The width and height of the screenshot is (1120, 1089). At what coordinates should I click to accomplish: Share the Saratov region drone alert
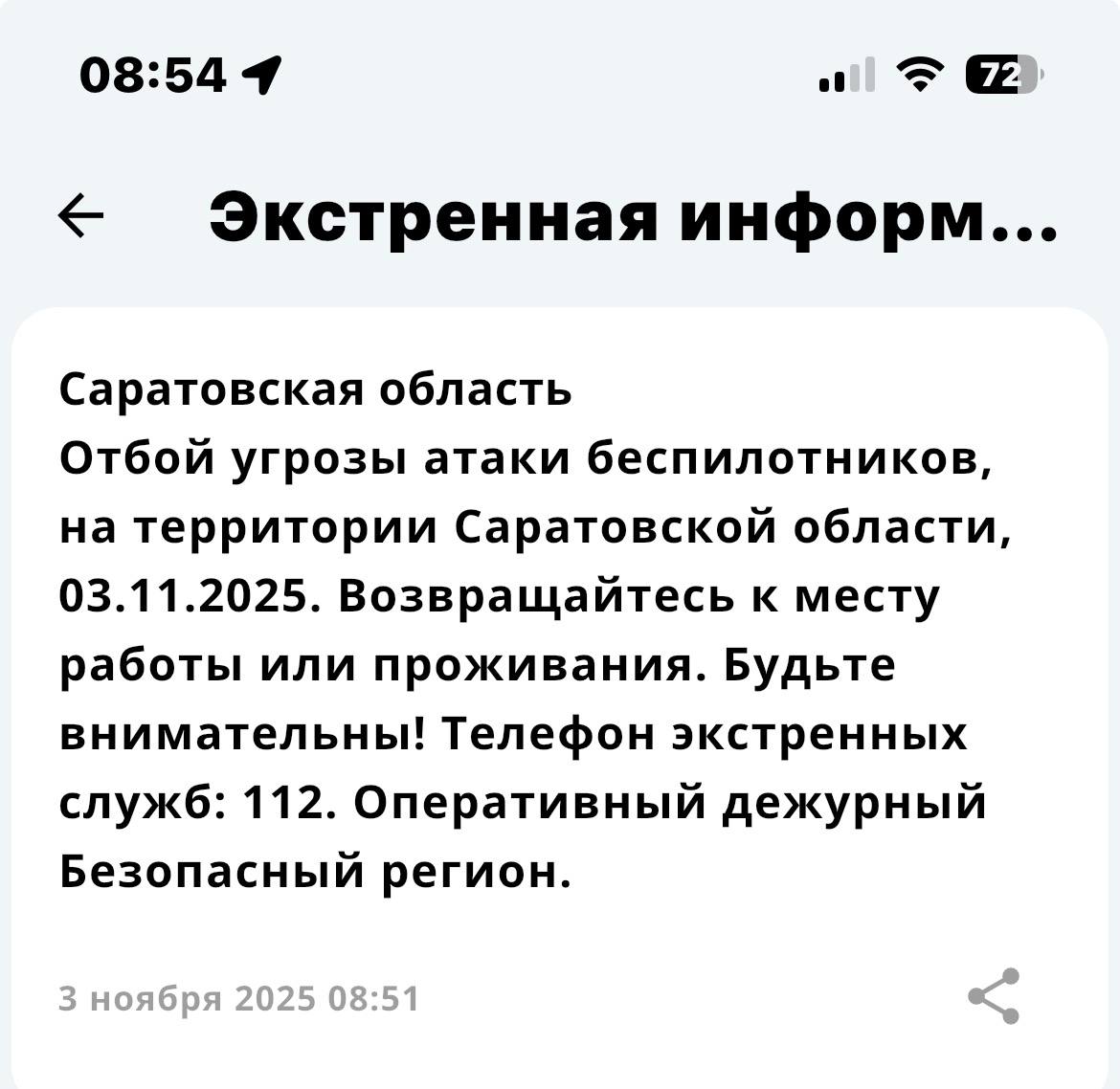994,996
